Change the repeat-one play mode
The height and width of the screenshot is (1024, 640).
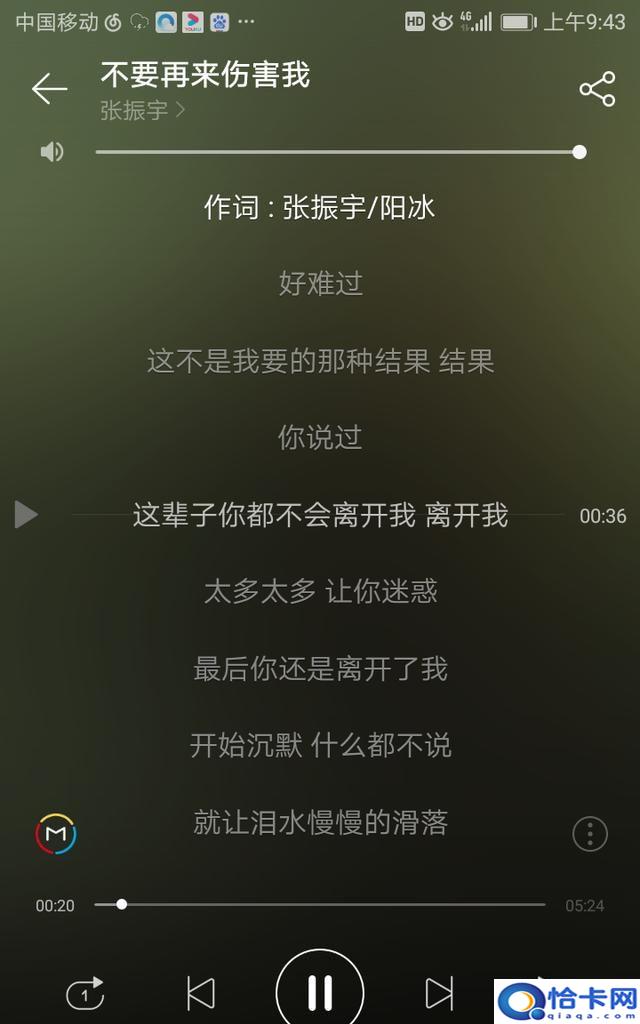[85, 993]
